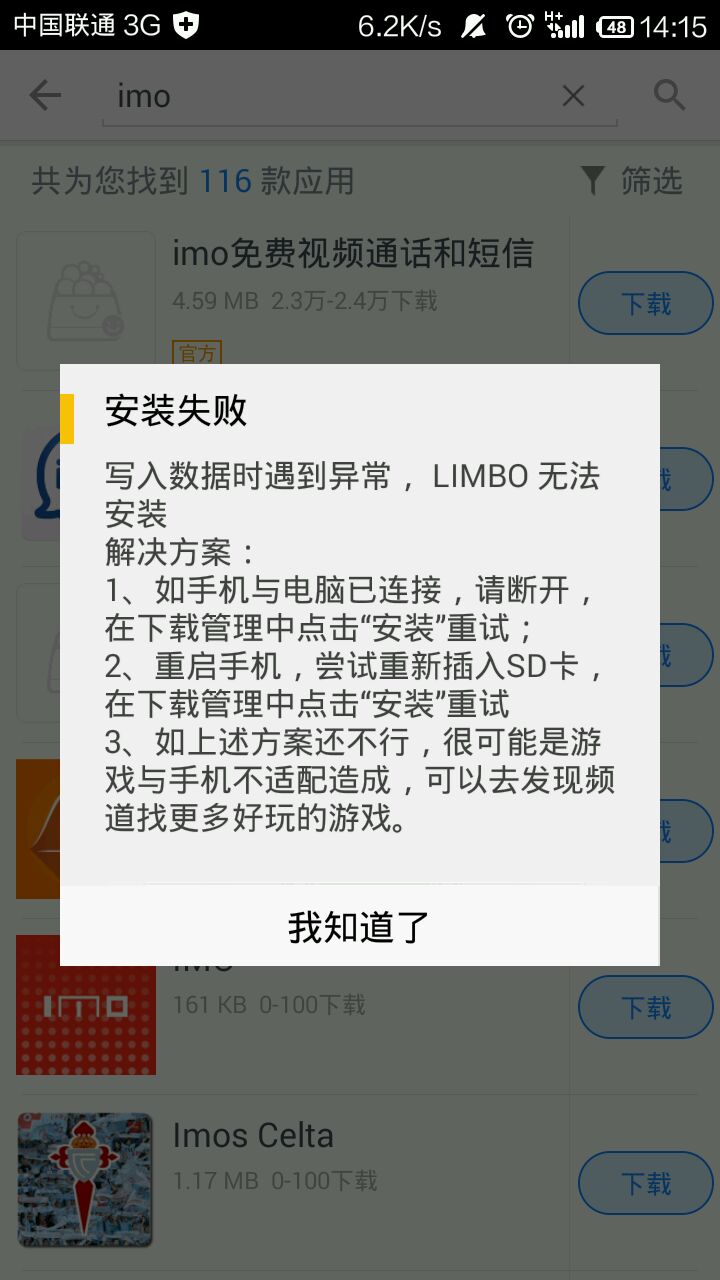The height and width of the screenshot is (1280, 720).
Task: Go back using the arrow icon
Action: point(45,96)
